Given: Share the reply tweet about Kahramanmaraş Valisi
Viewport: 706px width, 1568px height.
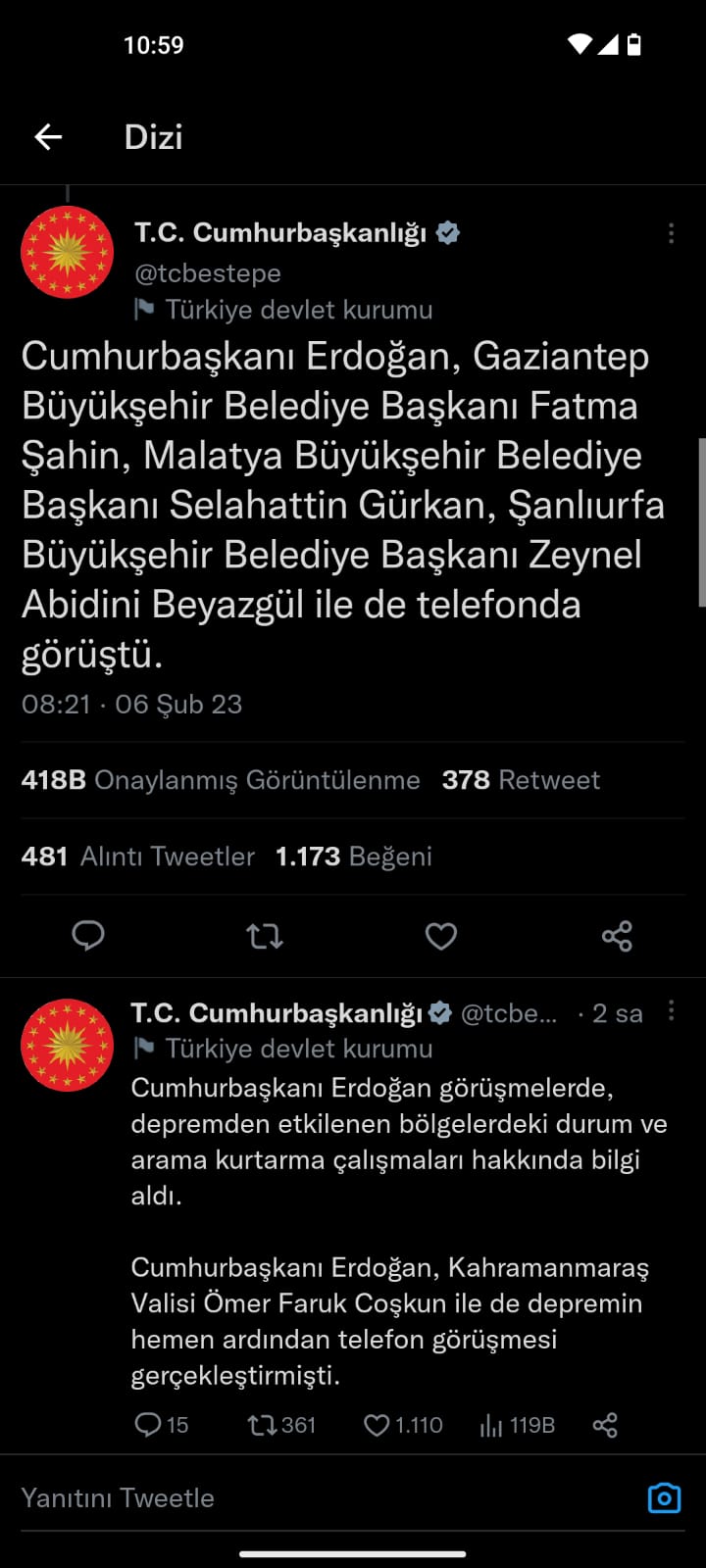Looking at the screenshot, I should 605,1425.
